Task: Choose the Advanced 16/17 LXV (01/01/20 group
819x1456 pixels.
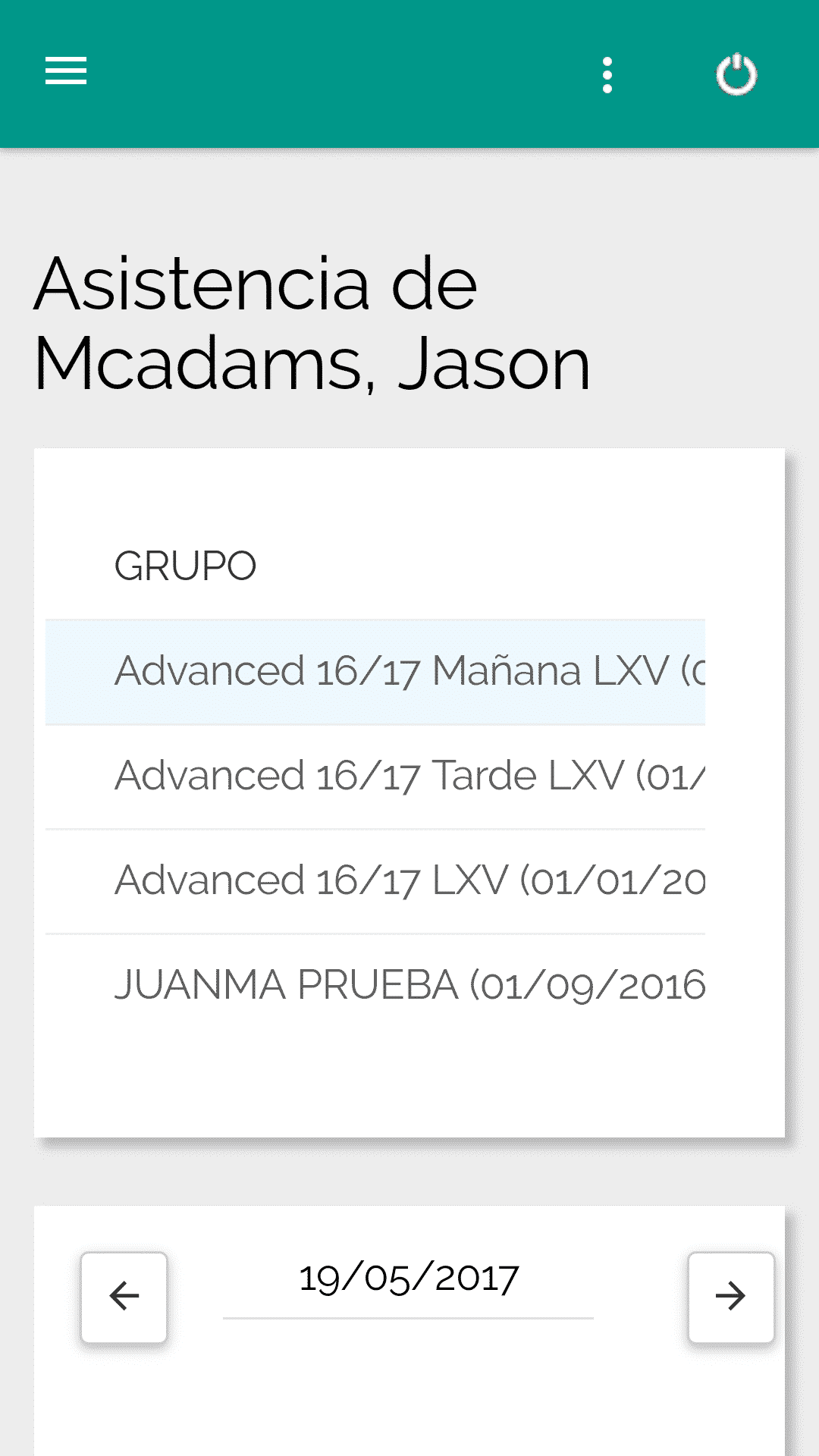Action: [x=375, y=881]
